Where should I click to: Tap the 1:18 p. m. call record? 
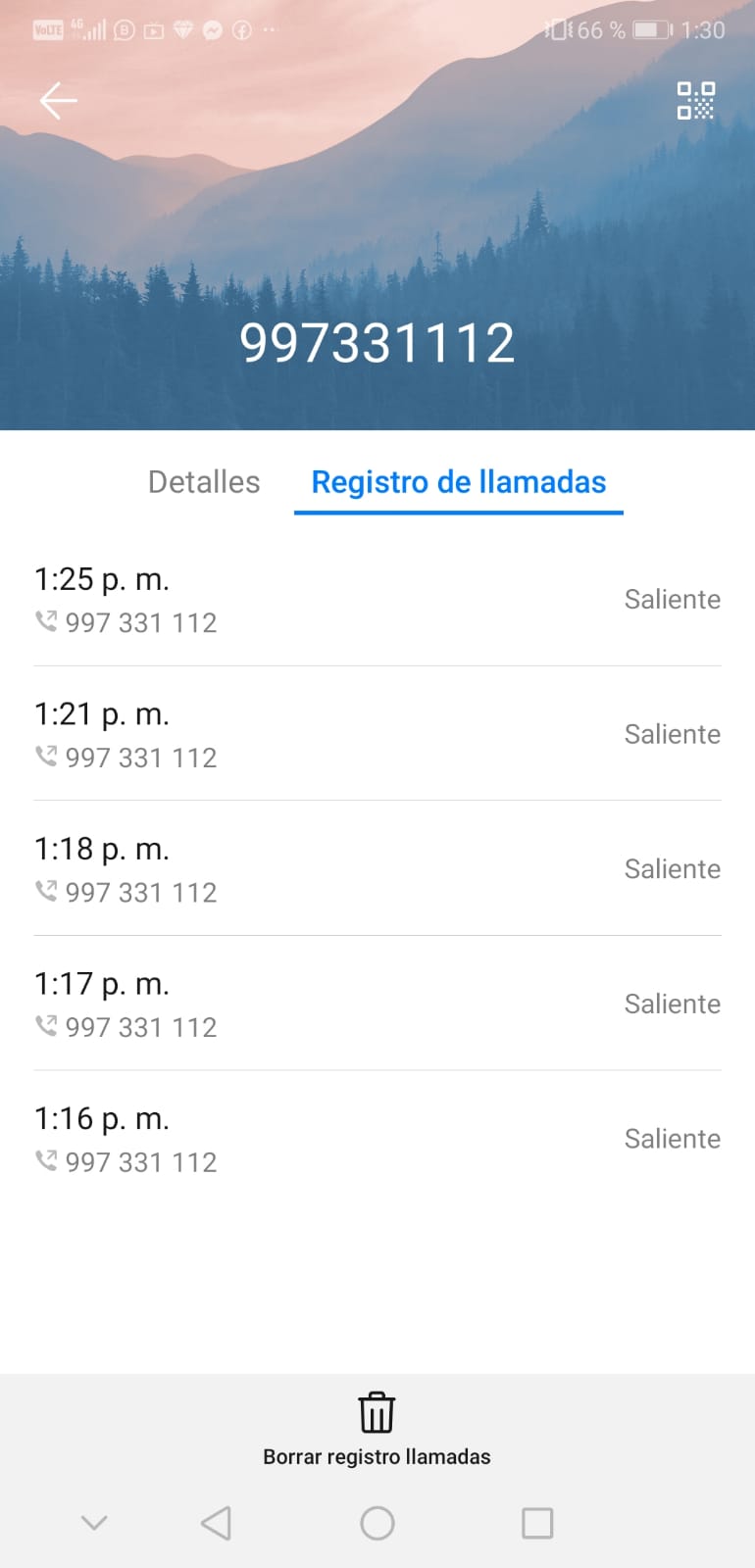[x=377, y=869]
